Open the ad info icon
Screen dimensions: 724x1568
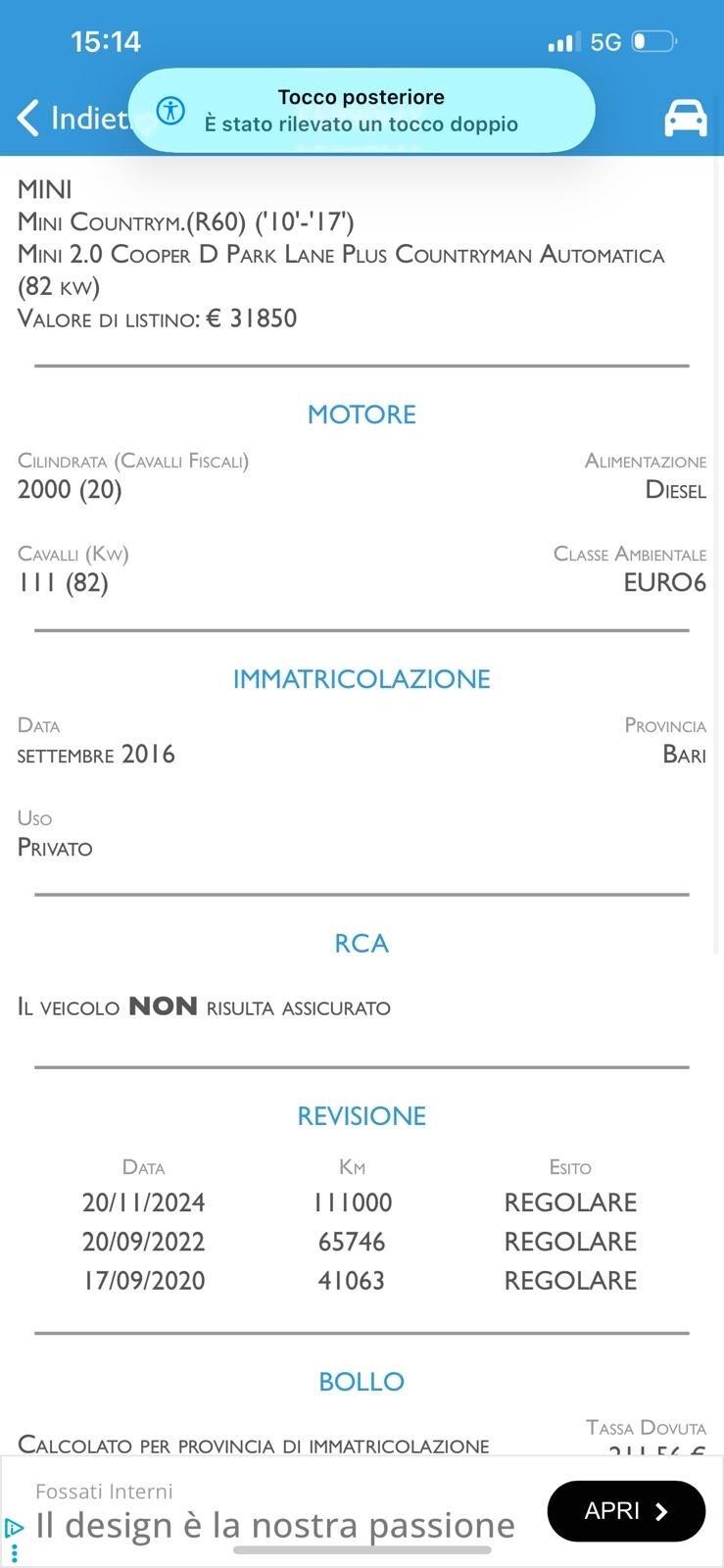14,1527
